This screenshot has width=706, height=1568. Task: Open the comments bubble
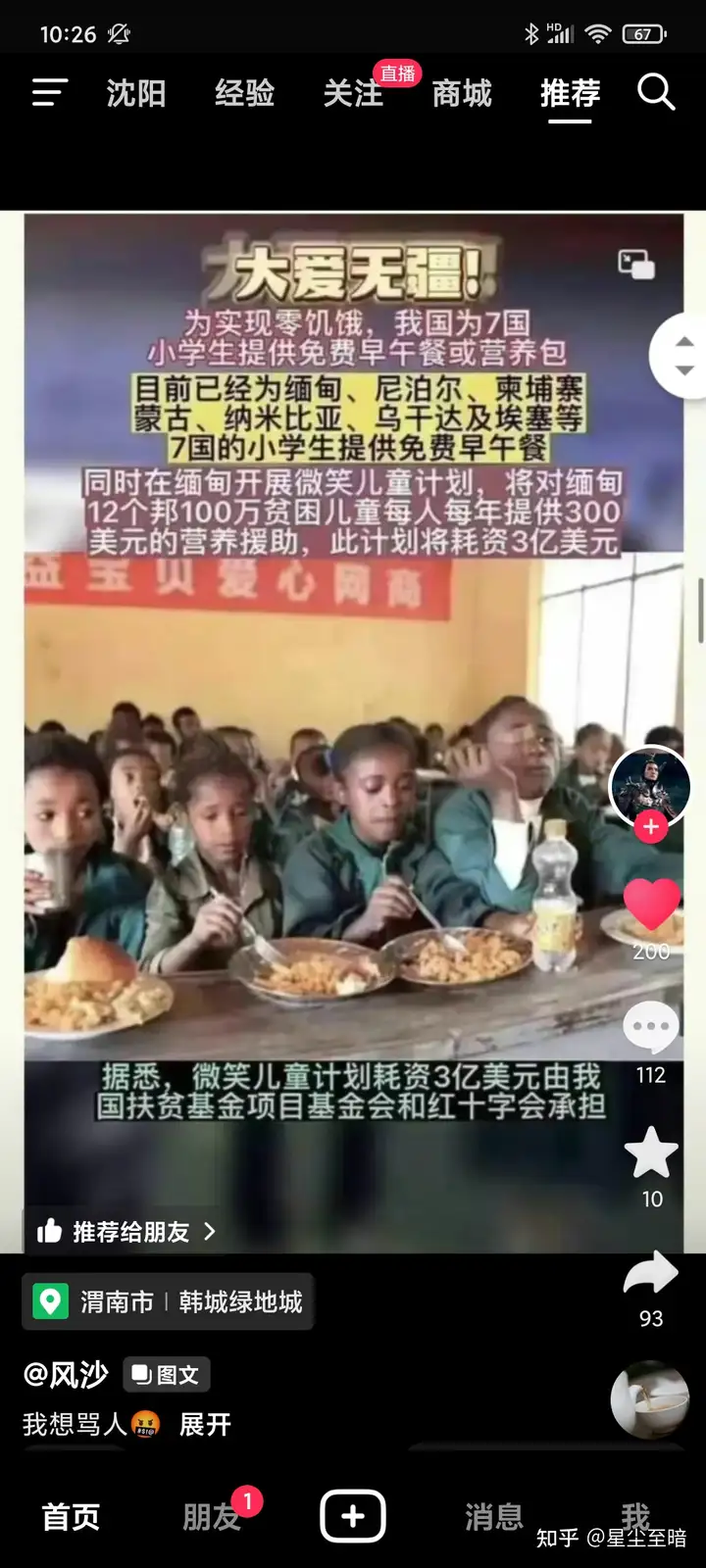click(651, 1028)
